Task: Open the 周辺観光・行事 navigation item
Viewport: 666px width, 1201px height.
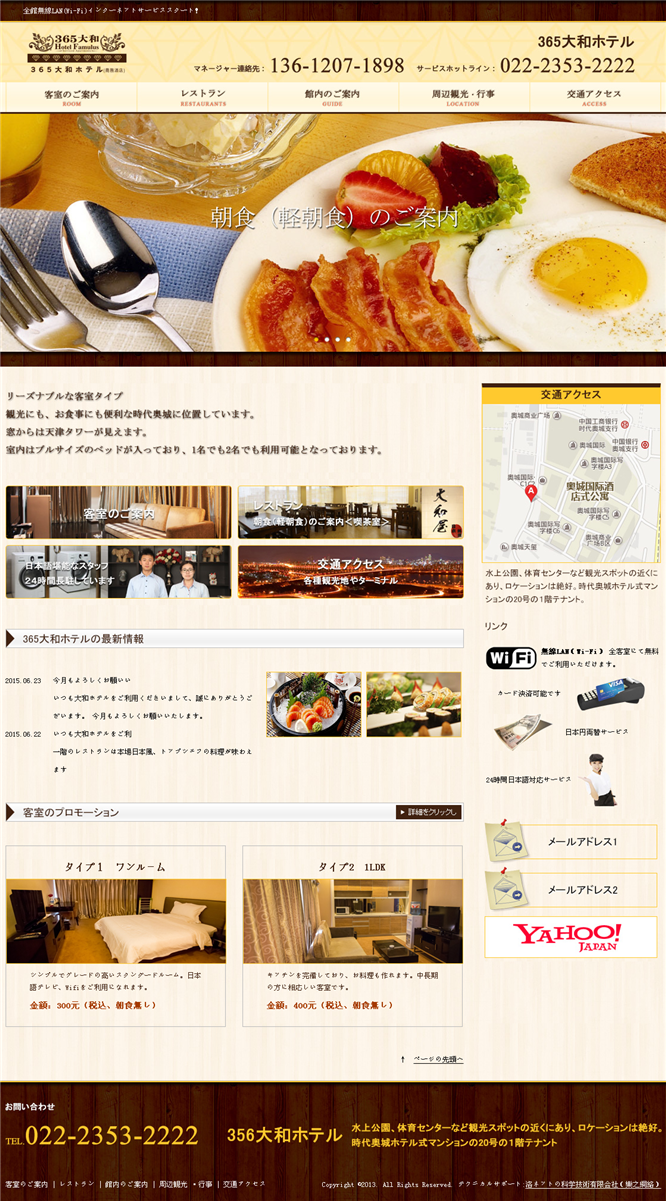Action: (463, 97)
